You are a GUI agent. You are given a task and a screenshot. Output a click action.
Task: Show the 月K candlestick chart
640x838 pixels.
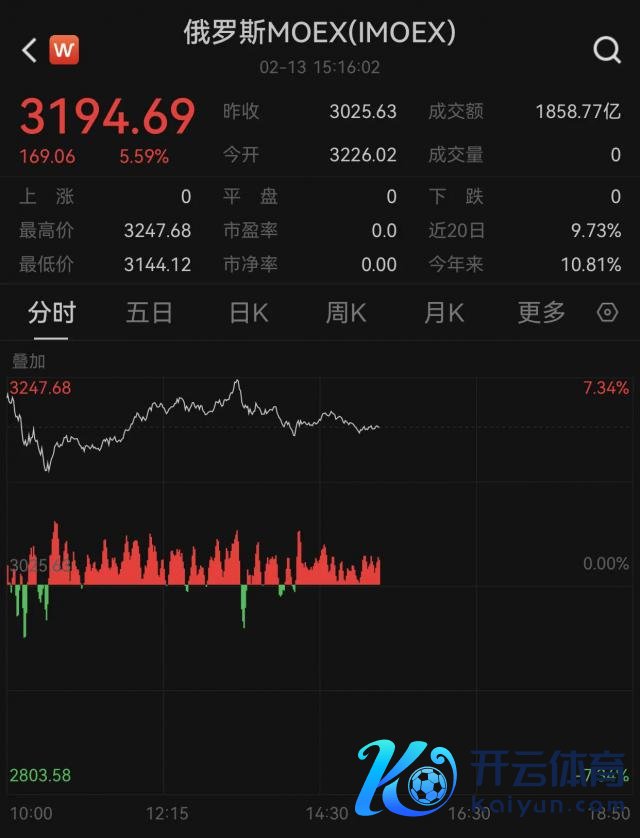pos(444,313)
